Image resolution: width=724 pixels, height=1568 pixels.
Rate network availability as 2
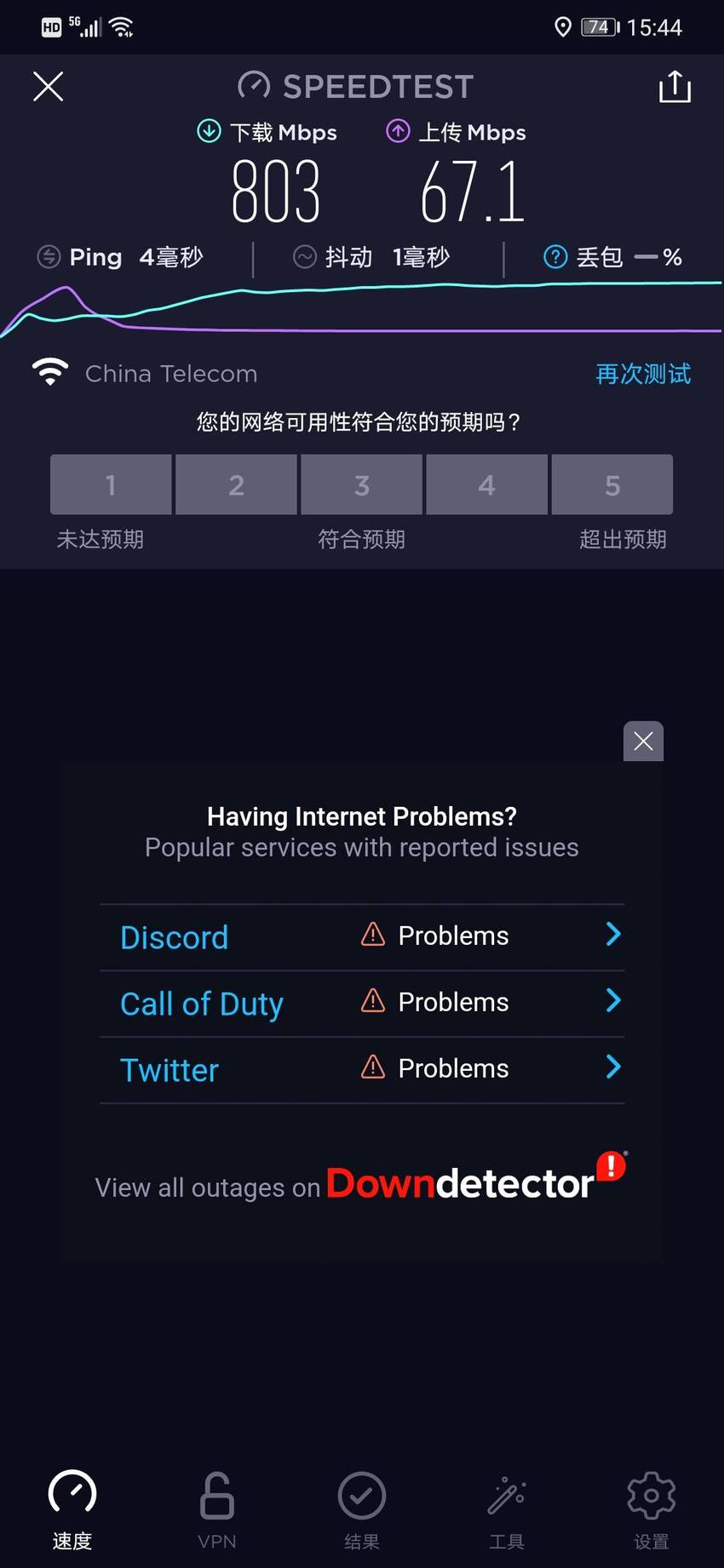point(236,484)
